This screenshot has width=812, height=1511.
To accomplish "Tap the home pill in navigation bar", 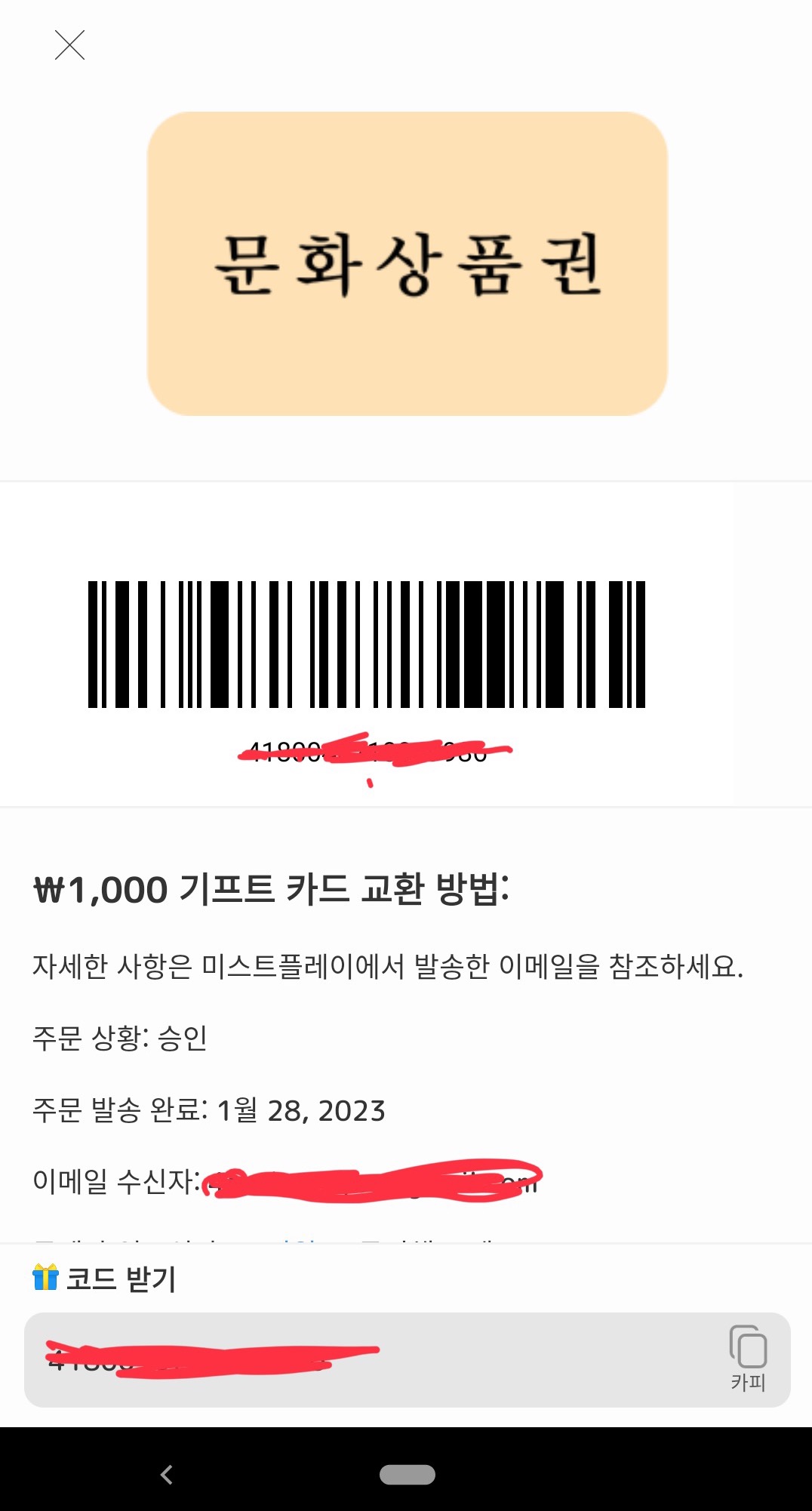I will tap(408, 1474).
